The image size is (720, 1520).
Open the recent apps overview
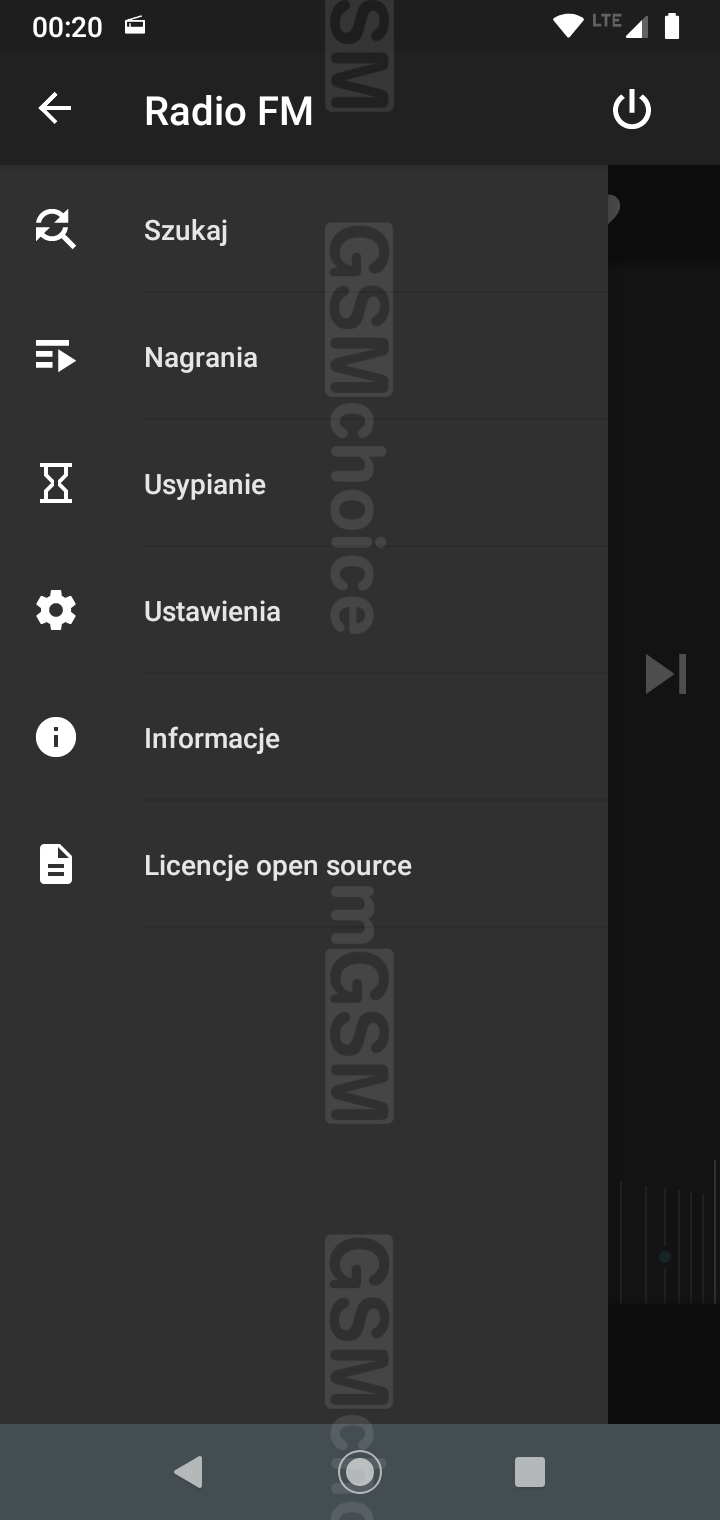pos(529,1471)
